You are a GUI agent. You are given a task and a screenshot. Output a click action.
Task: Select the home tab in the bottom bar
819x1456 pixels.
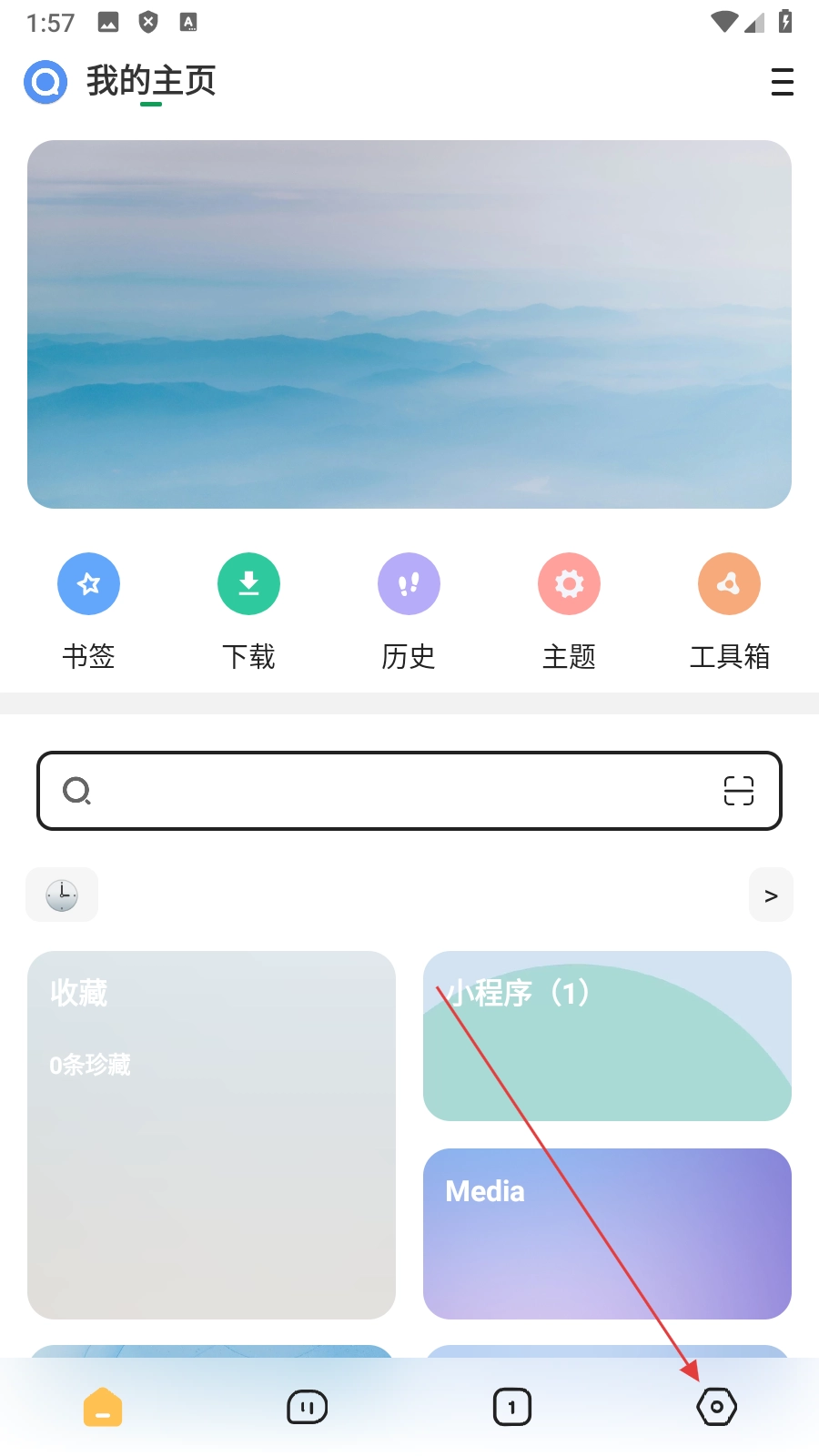pos(103,1407)
